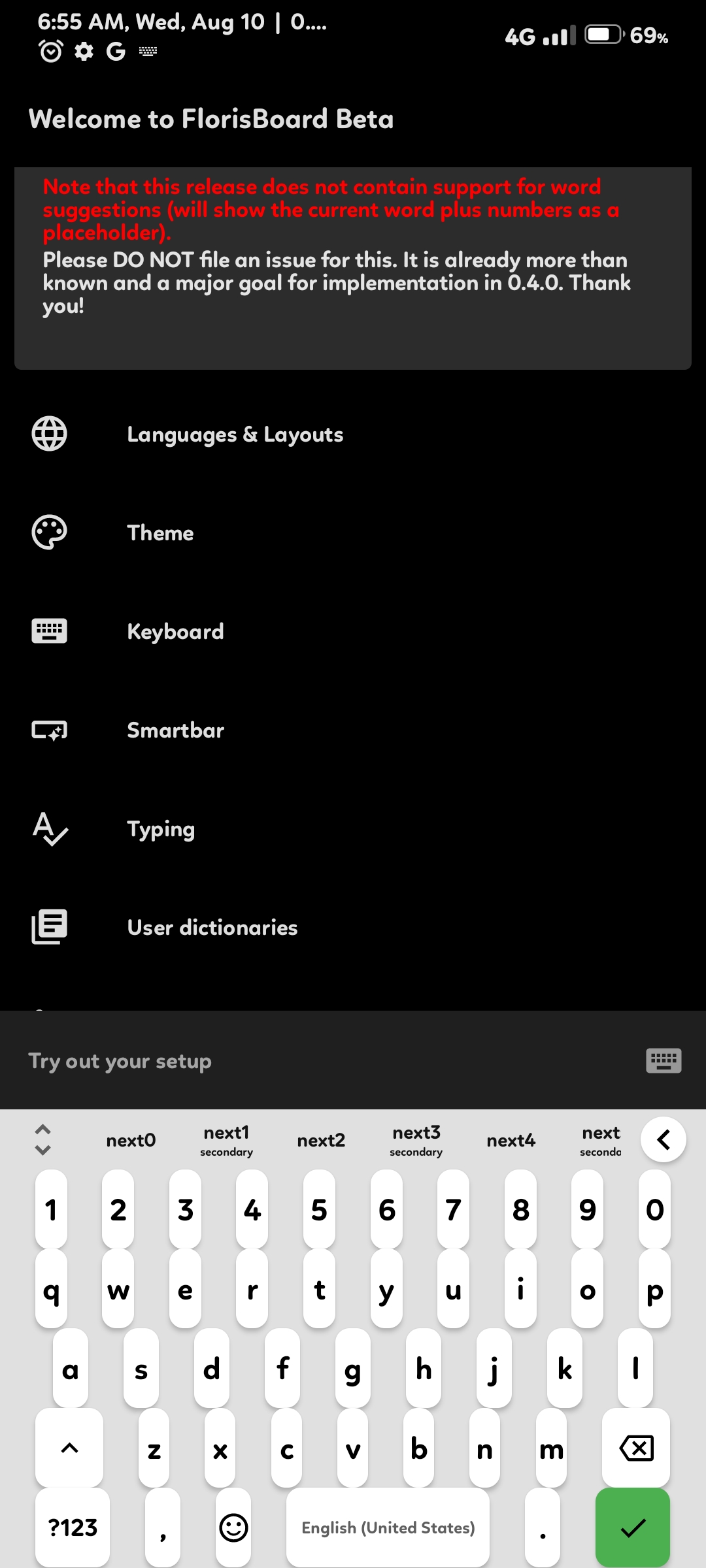This screenshot has height=1568, width=706.
Task: Tap the keyboard icon beside the test field
Action: tap(664, 1060)
